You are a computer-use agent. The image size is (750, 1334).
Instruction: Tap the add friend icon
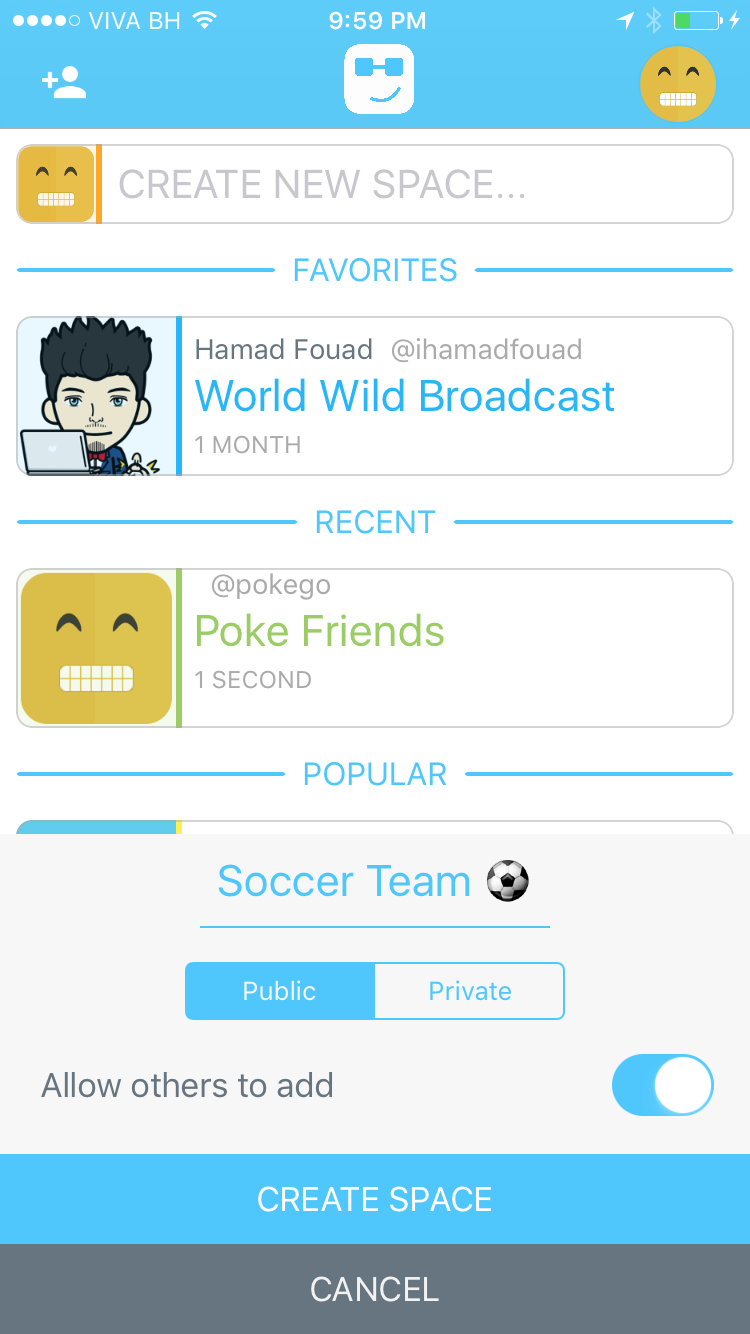[64, 83]
